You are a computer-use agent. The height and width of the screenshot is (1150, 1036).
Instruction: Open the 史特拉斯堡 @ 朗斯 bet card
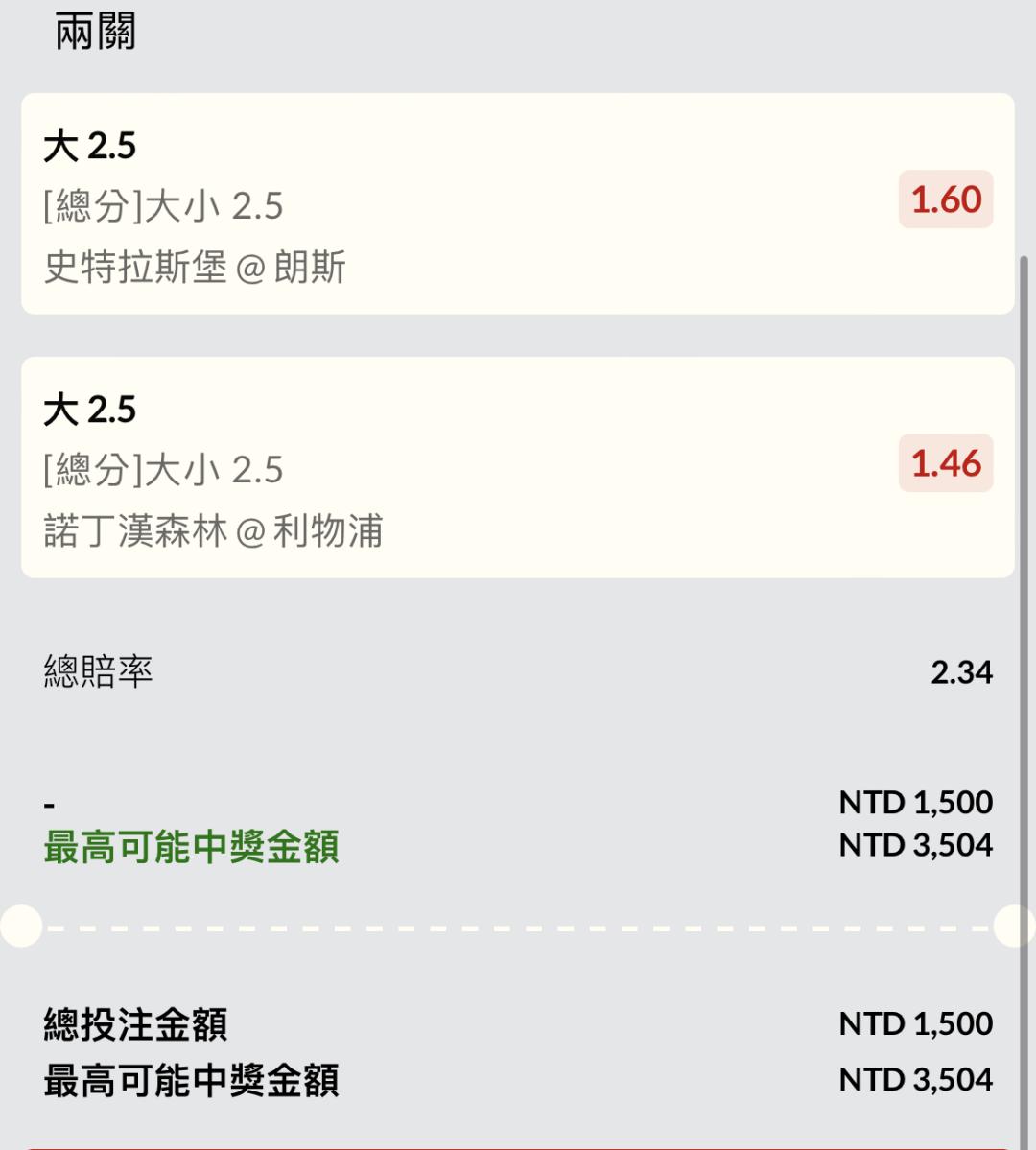click(517, 203)
